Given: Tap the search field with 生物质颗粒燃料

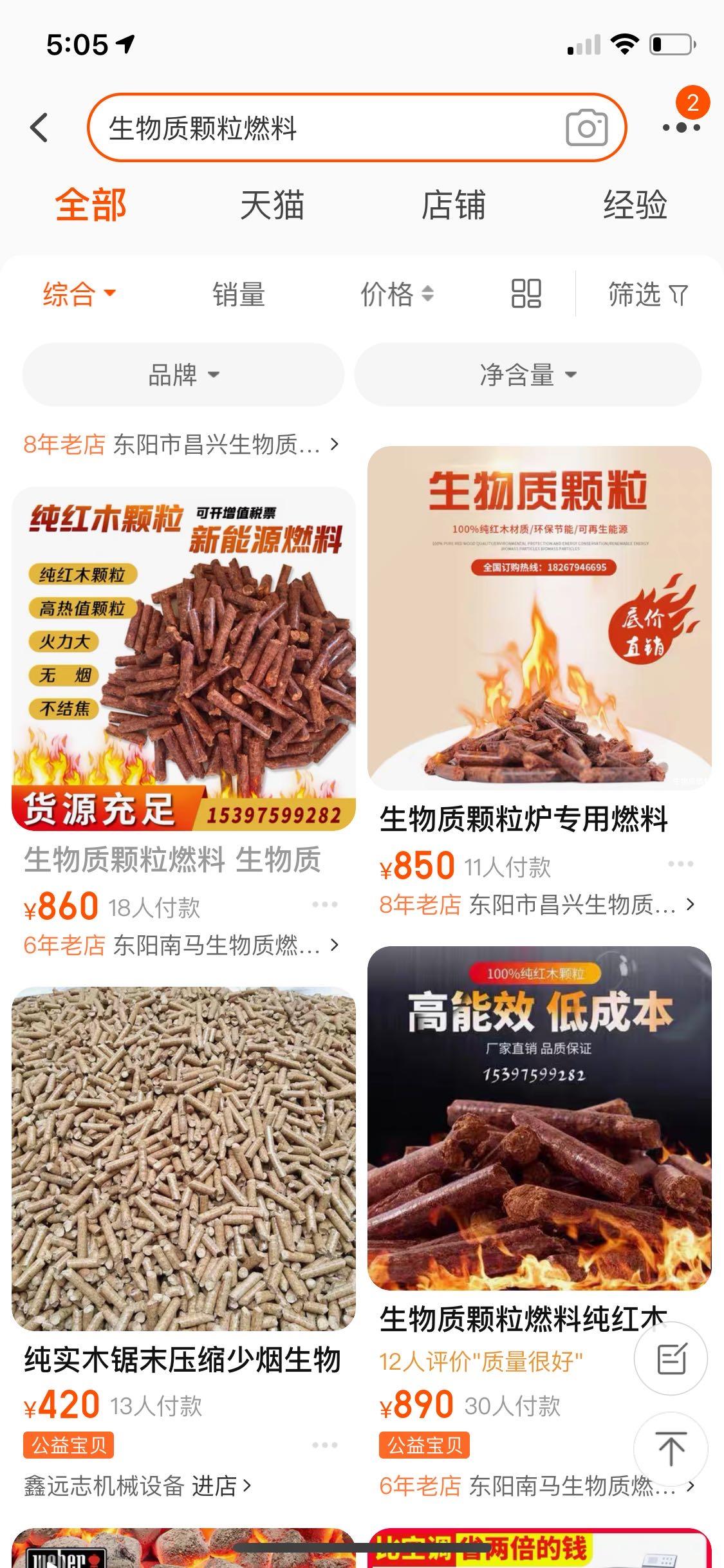Looking at the screenshot, I should click(322, 127).
